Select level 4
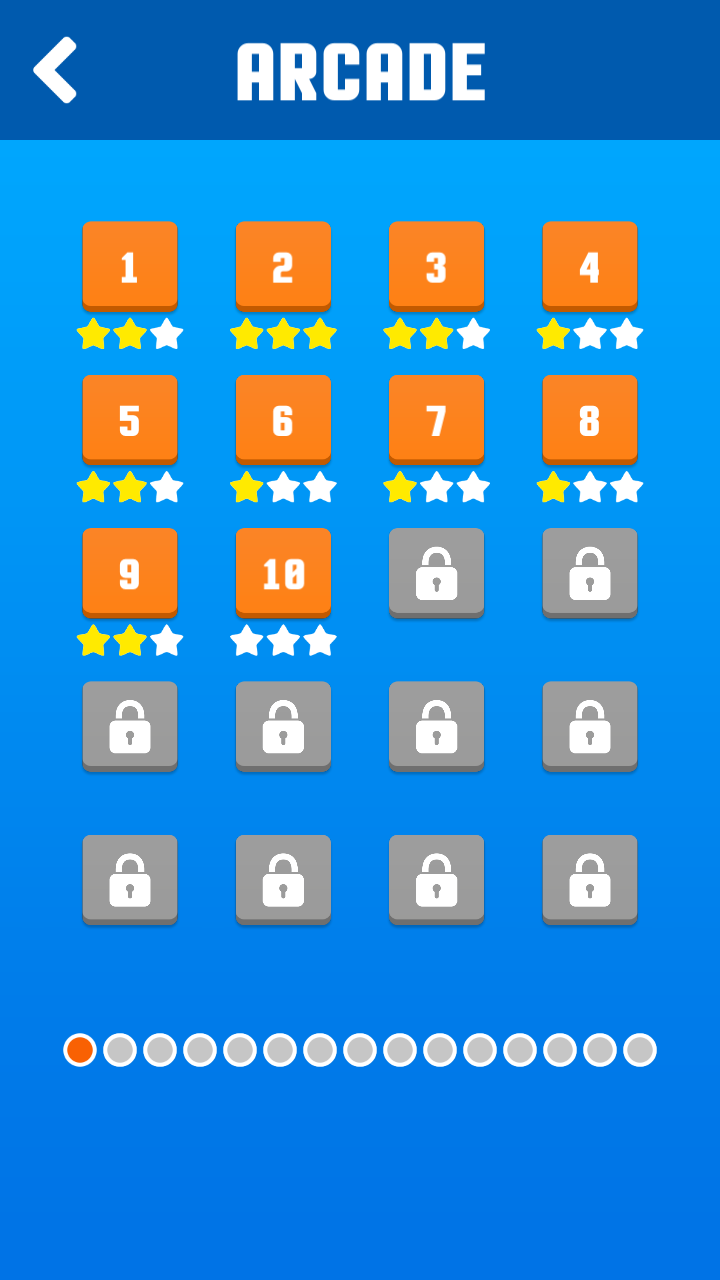The width and height of the screenshot is (720, 1280). tap(589, 266)
